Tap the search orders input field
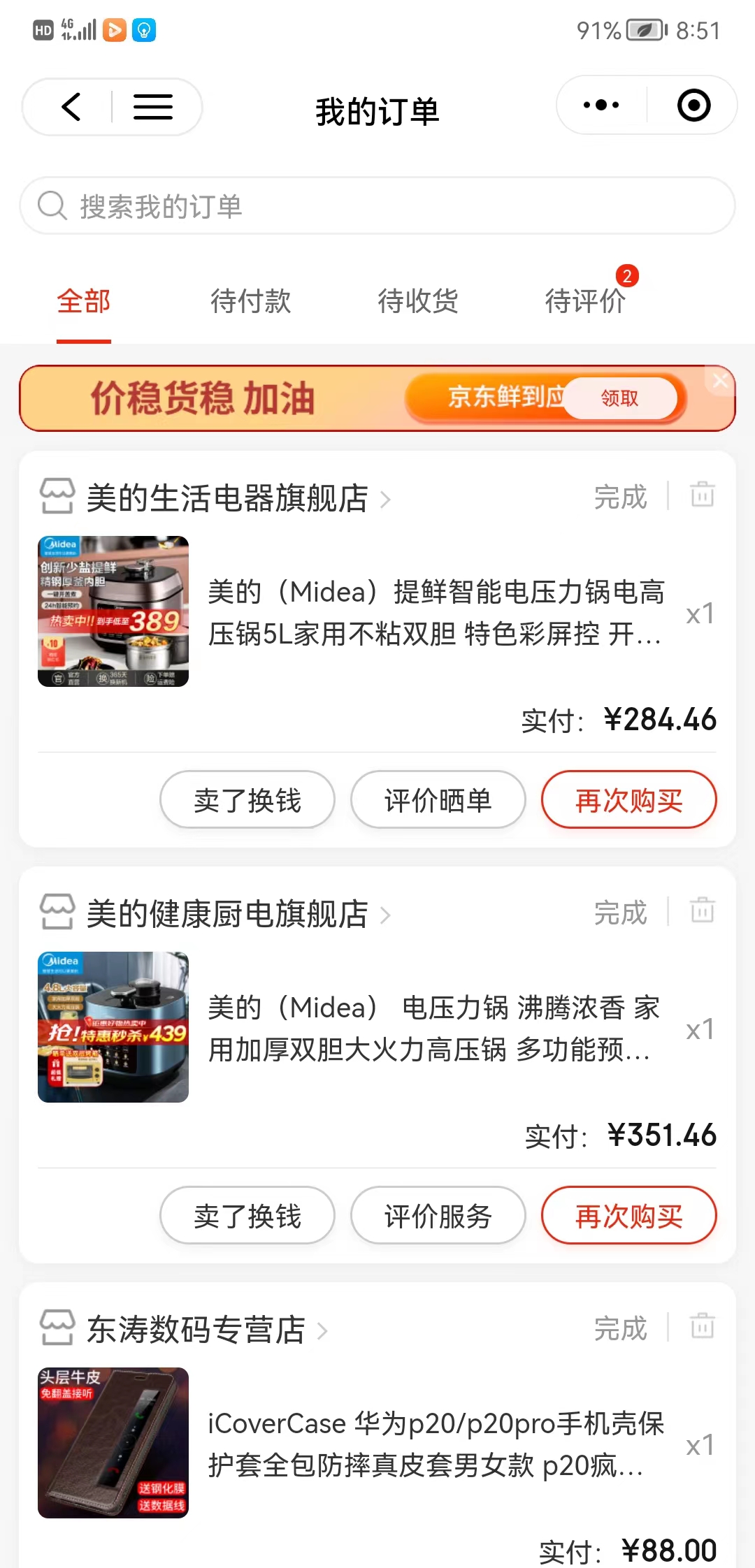 click(x=377, y=205)
